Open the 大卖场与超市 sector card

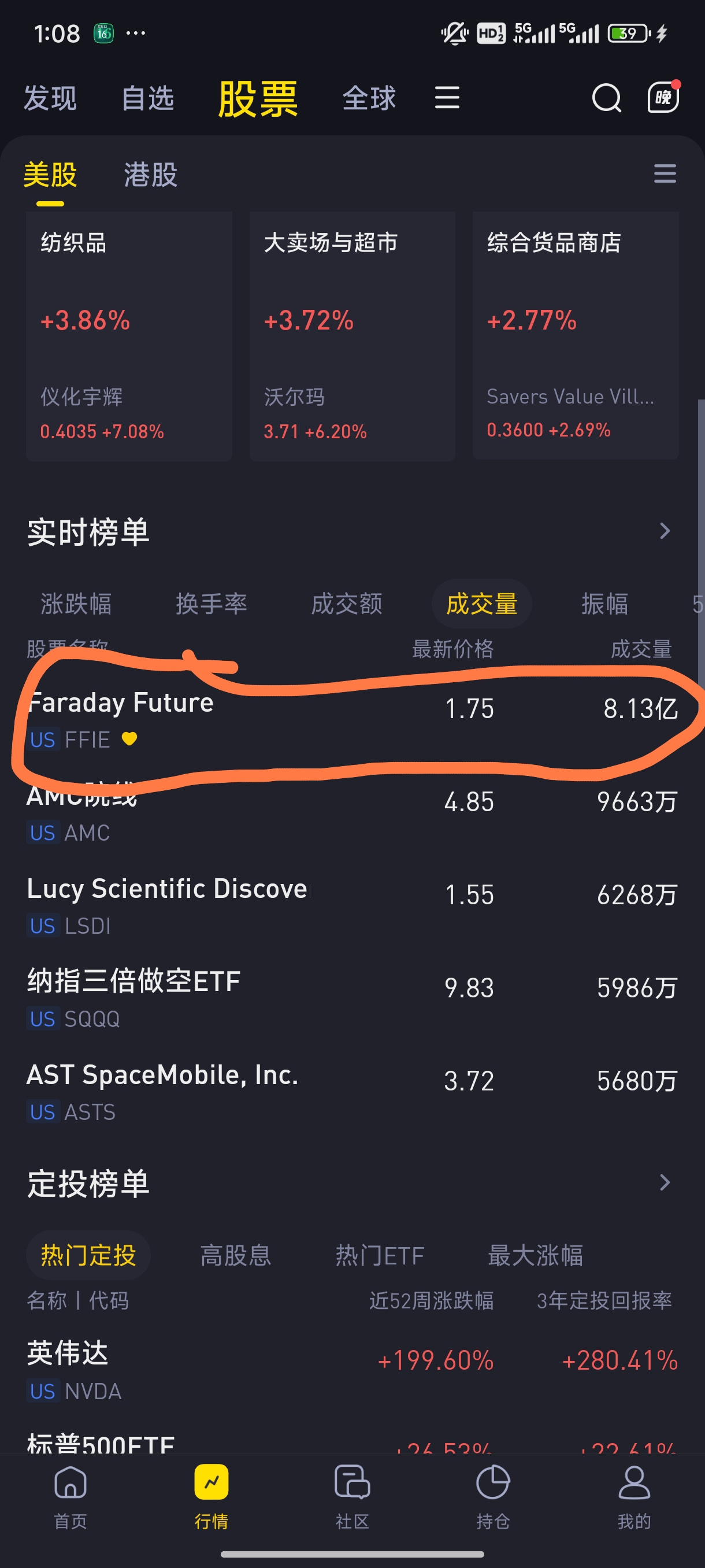coord(352,335)
